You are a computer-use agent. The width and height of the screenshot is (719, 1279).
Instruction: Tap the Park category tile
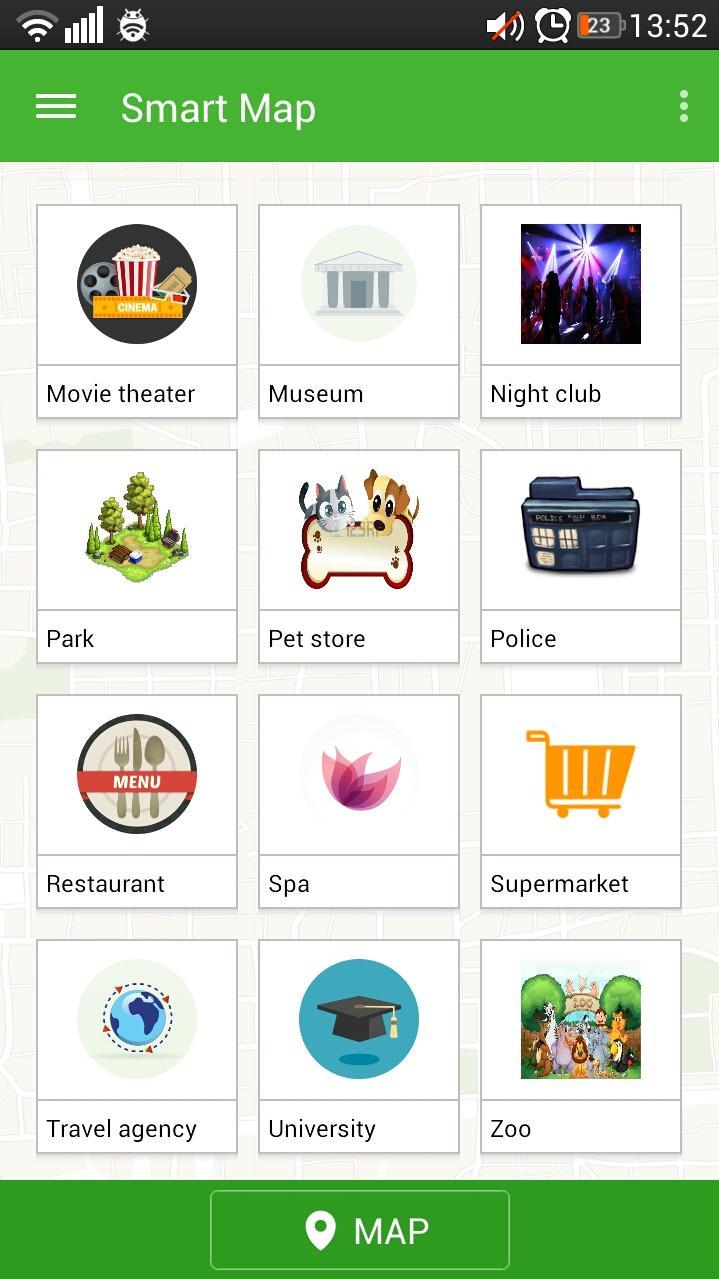click(x=137, y=556)
